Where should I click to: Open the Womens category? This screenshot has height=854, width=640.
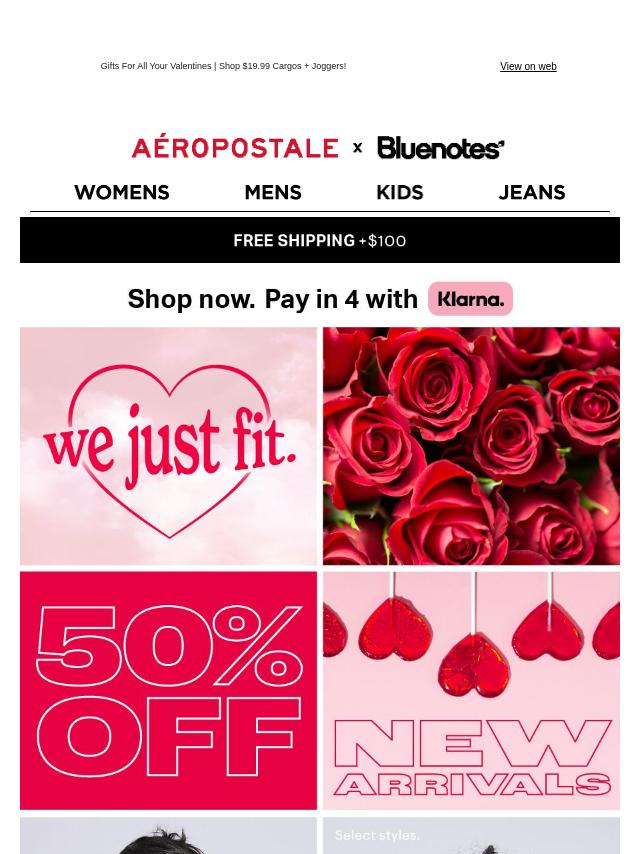pyautogui.click(x=122, y=192)
